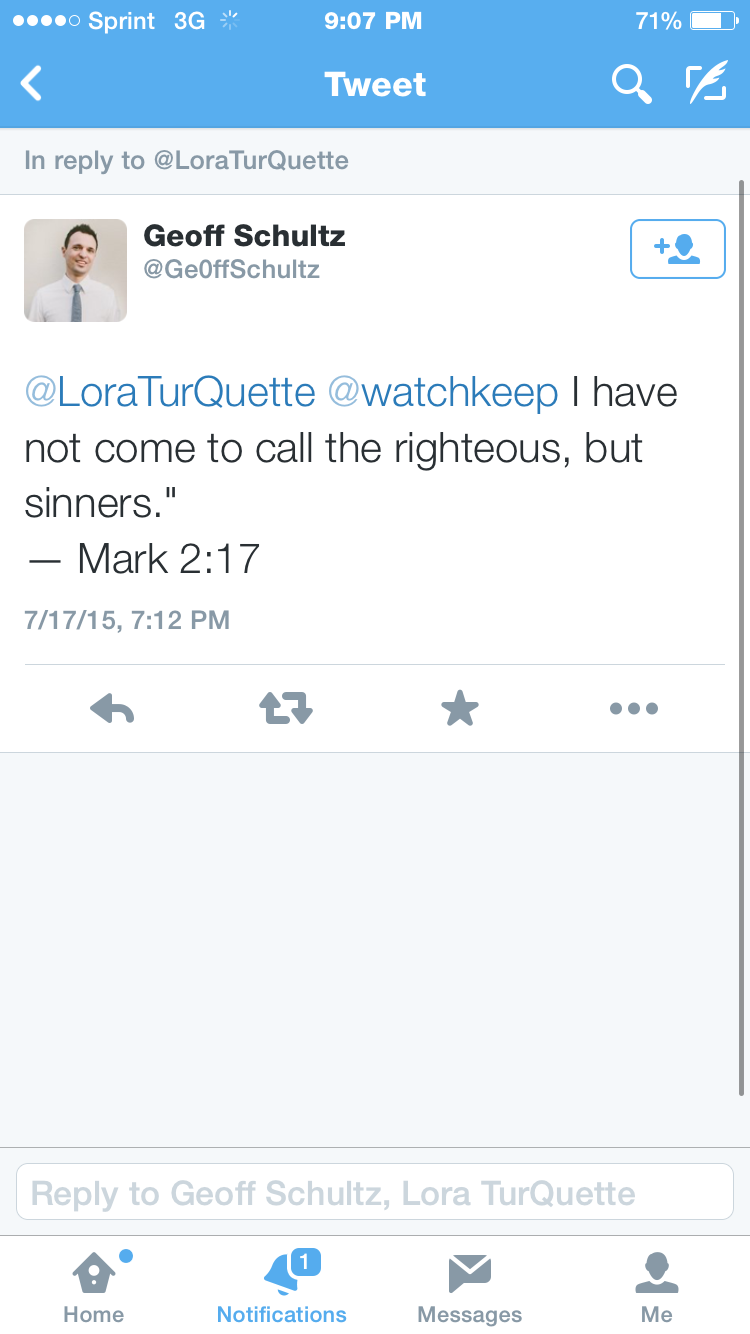Open the @watchkeep mention link

(443, 392)
